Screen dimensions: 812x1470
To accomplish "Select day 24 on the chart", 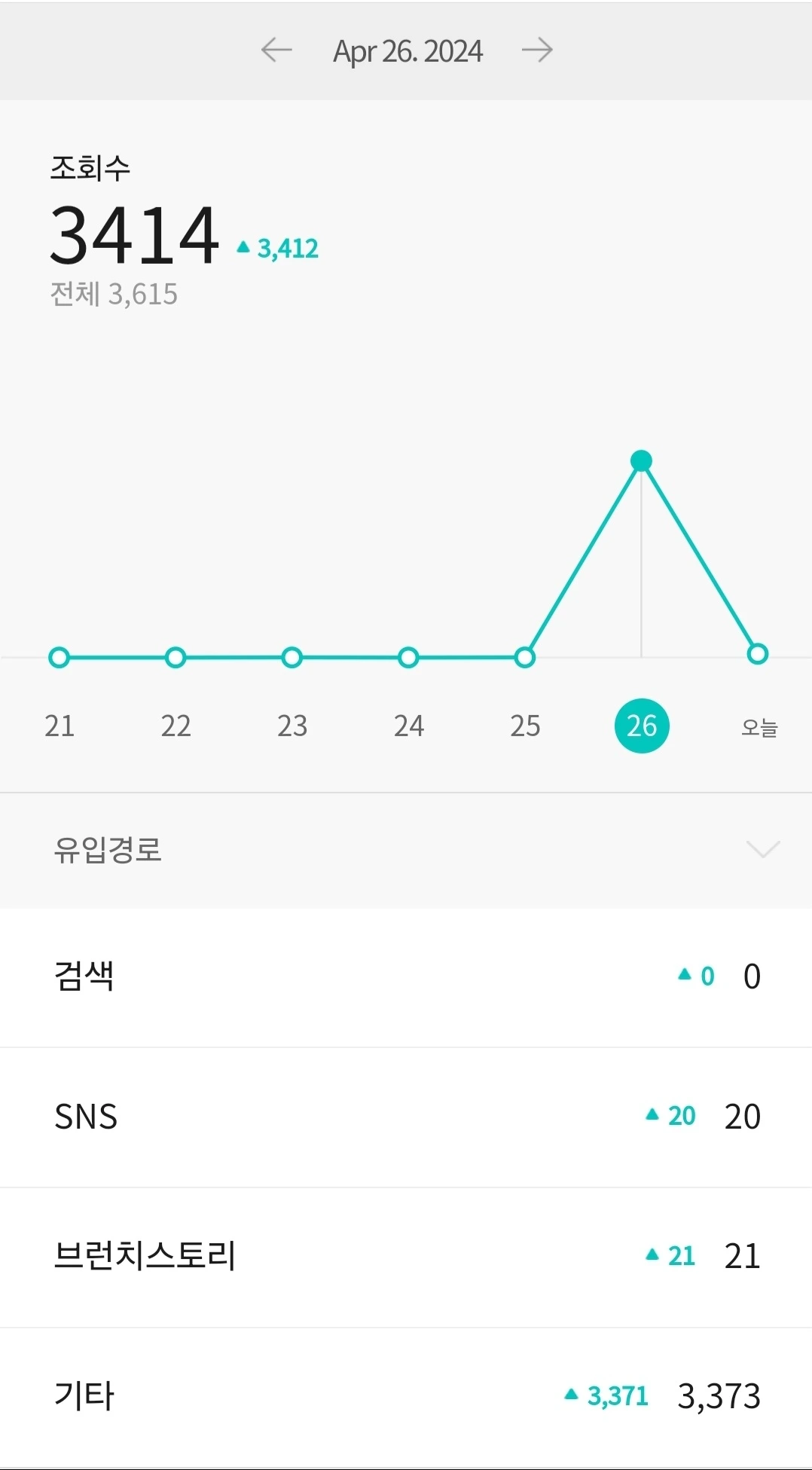I will tap(409, 726).
